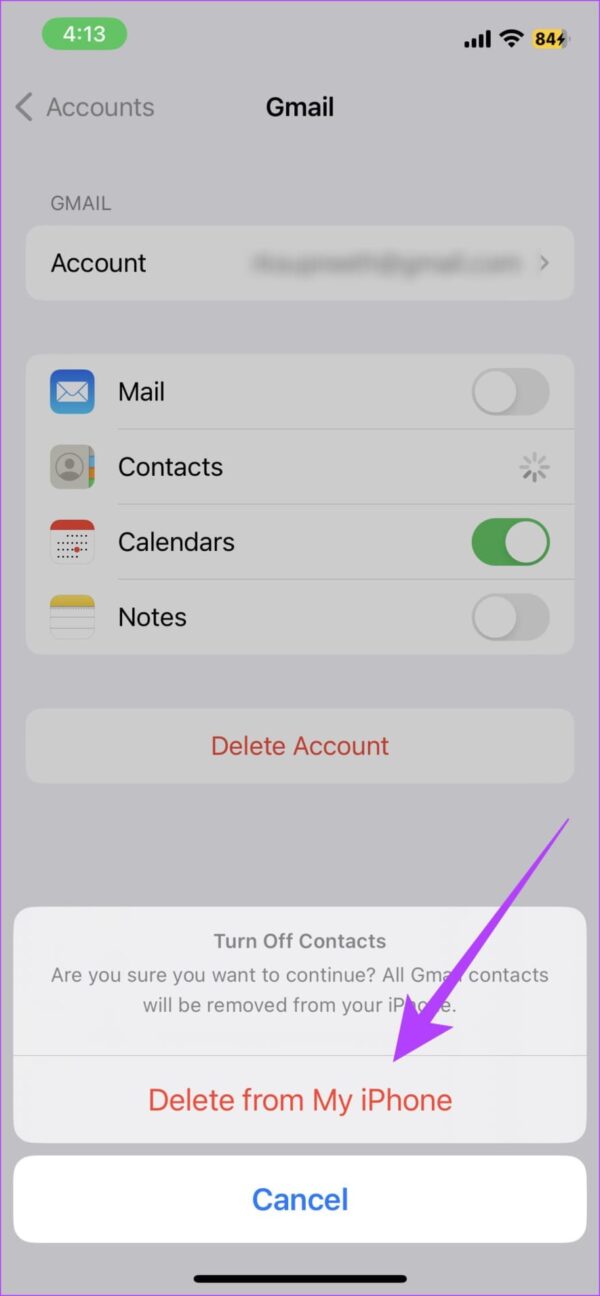Turn off the Calendars switch

pyautogui.click(x=510, y=542)
